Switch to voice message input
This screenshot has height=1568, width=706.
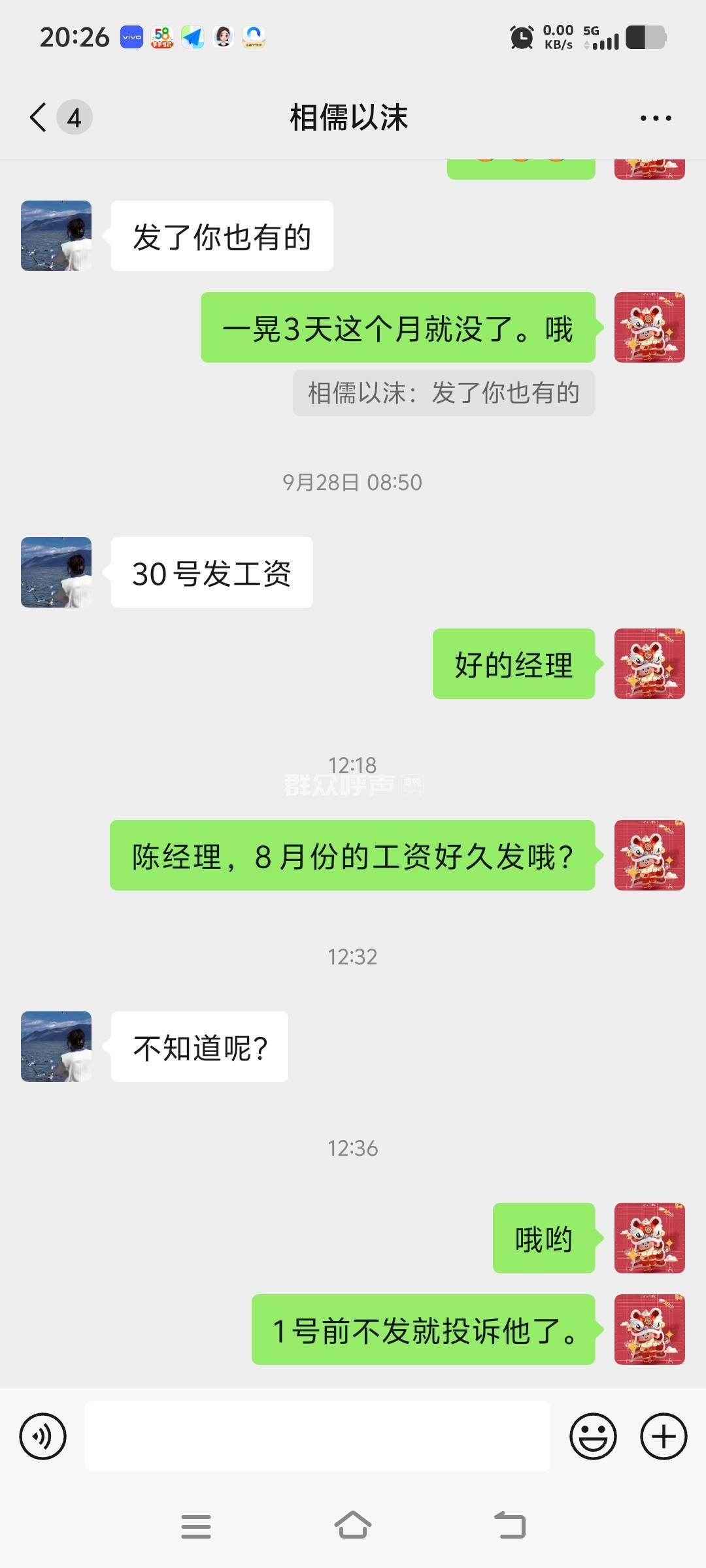[43, 1436]
